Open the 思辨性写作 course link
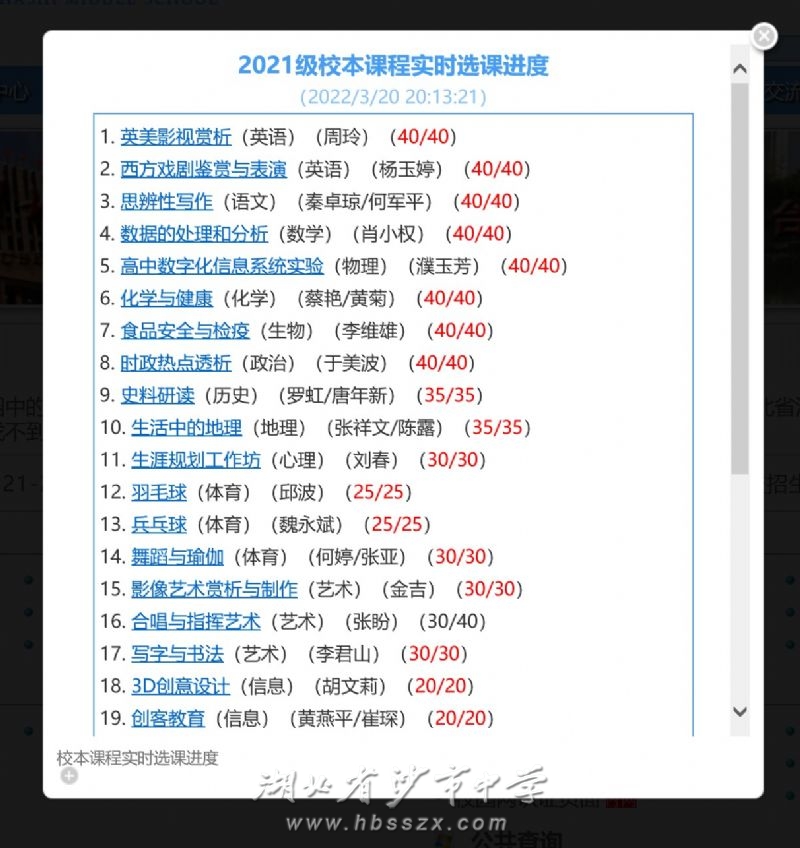This screenshot has height=848, width=800. (x=166, y=201)
